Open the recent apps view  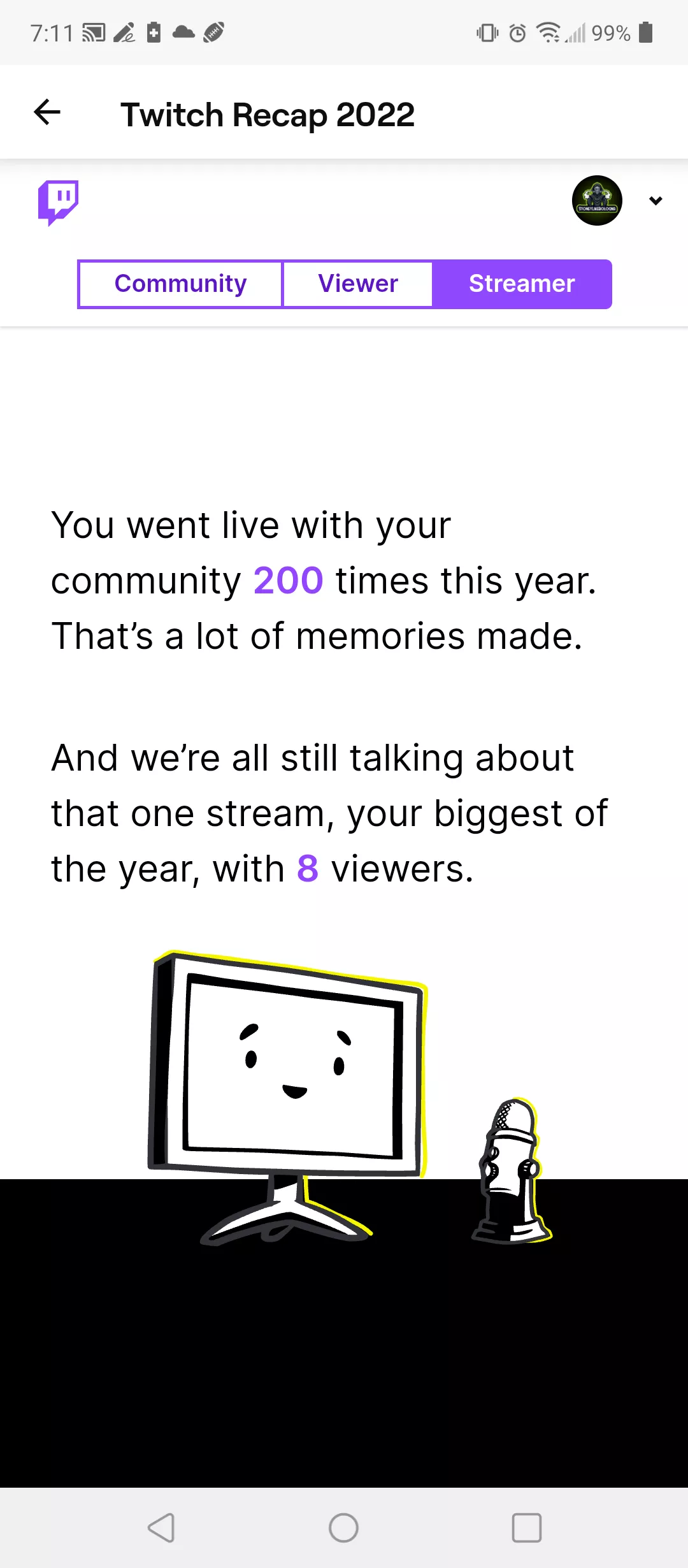[526, 1528]
